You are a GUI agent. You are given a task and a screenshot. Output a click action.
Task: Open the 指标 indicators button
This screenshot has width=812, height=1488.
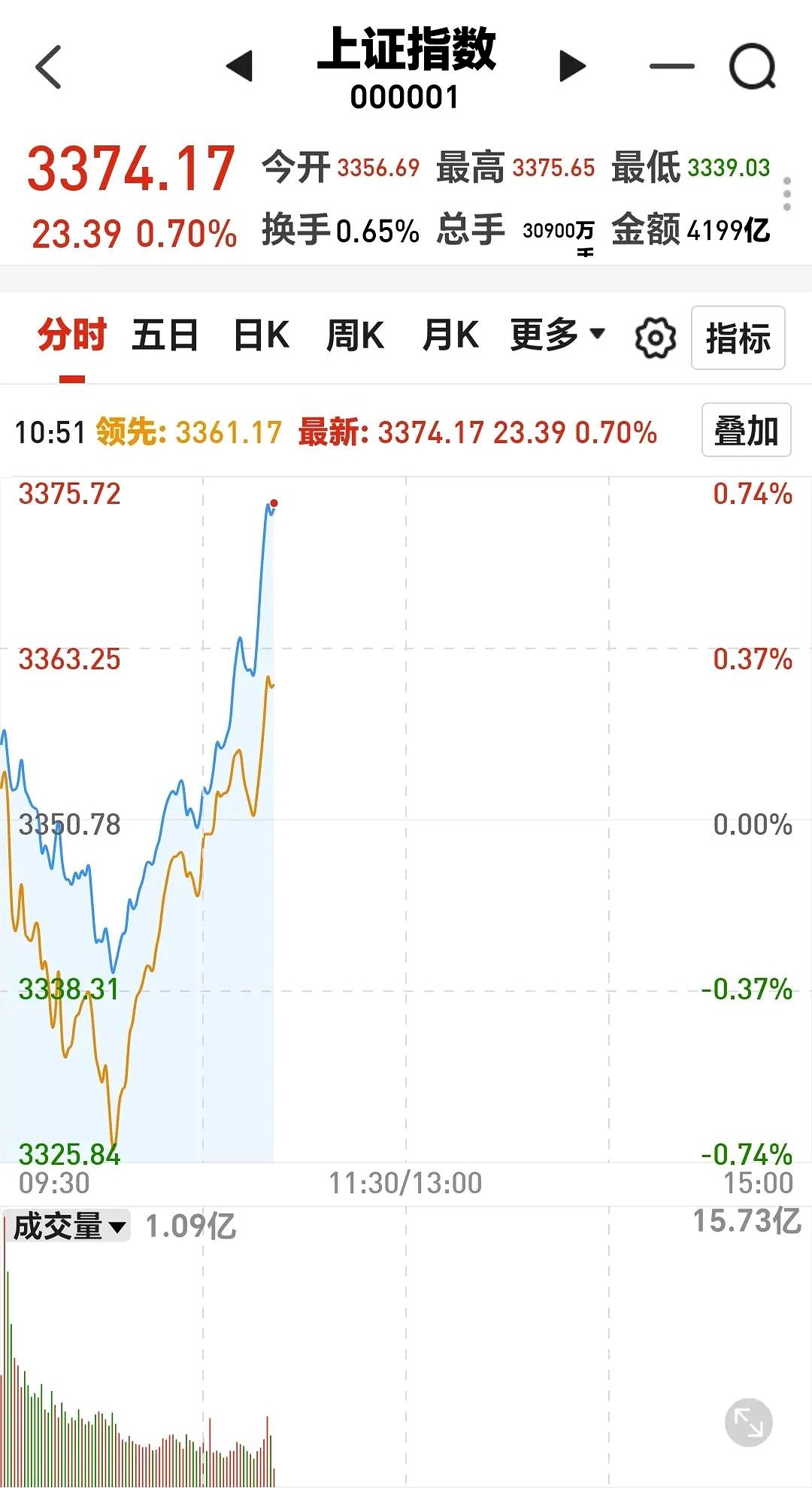(738, 338)
